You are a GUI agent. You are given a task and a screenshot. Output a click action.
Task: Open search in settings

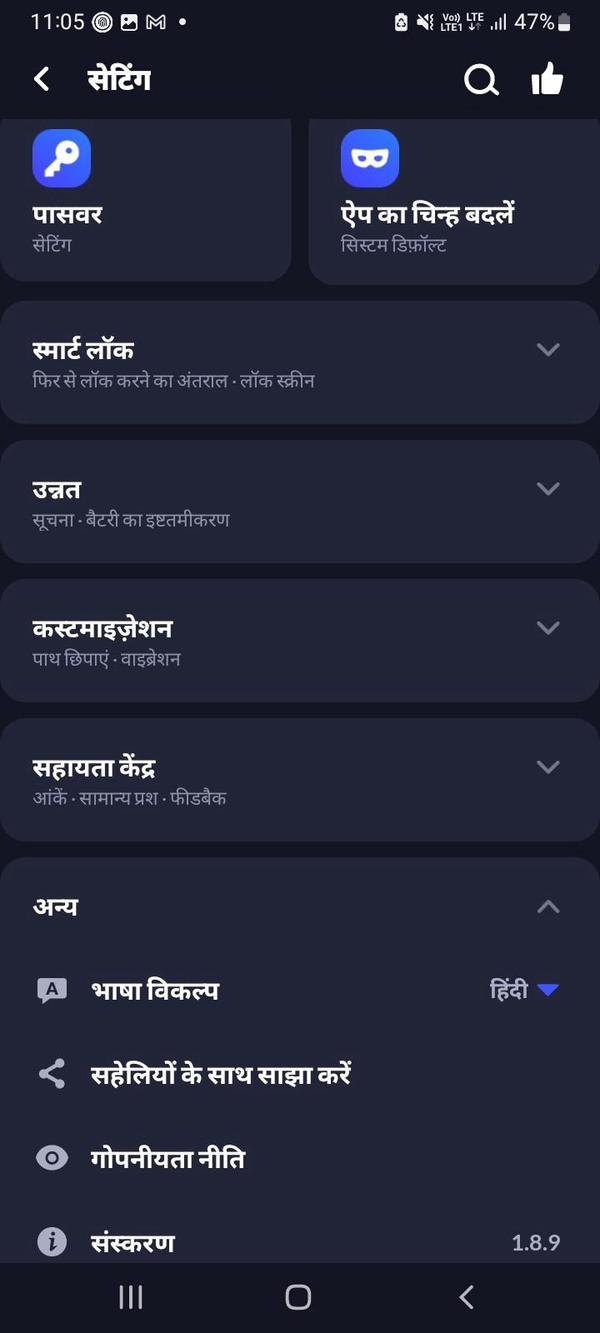[x=481, y=80]
